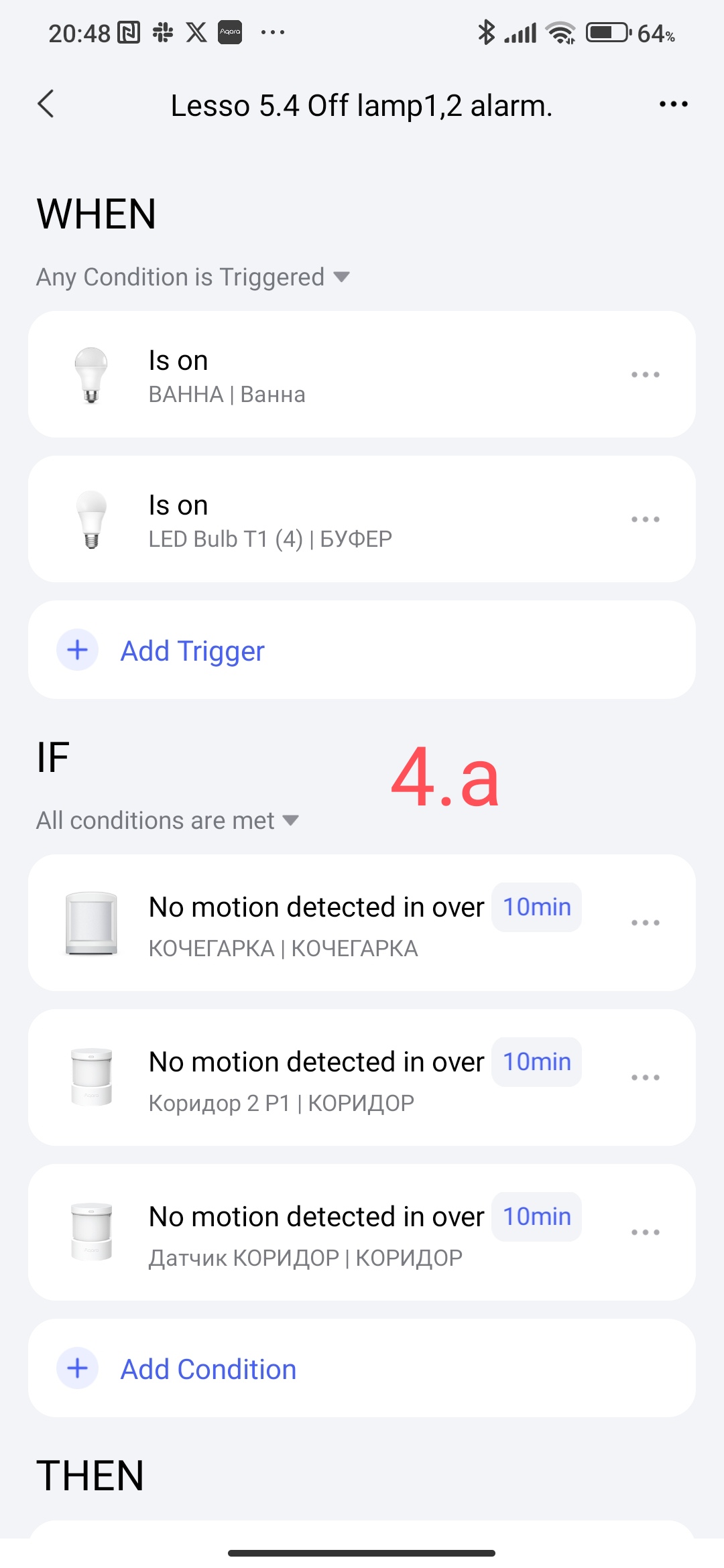Open options for the Коридор 2 P1 condition
Image resolution: width=724 pixels, height=1568 pixels.
coord(645,1078)
